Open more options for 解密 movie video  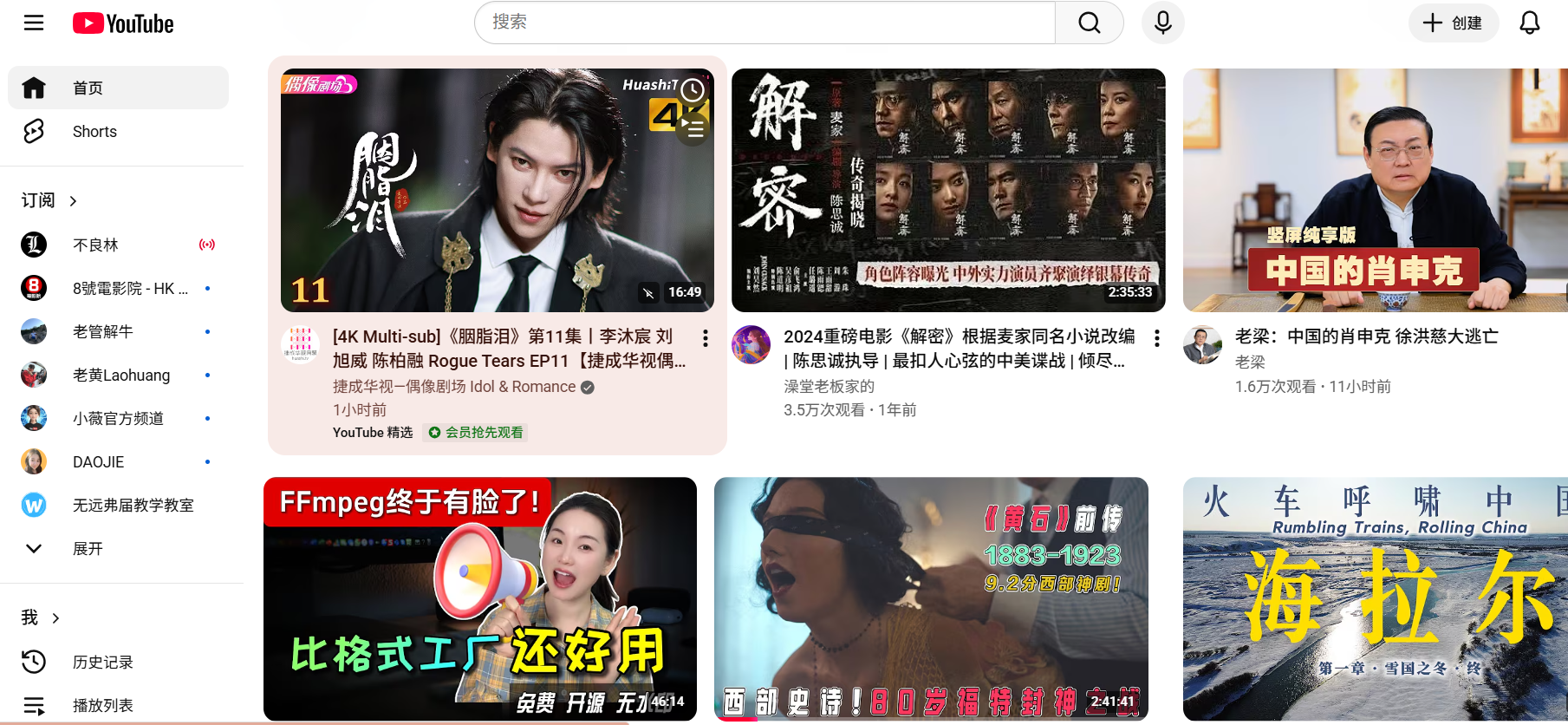tap(1157, 338)
